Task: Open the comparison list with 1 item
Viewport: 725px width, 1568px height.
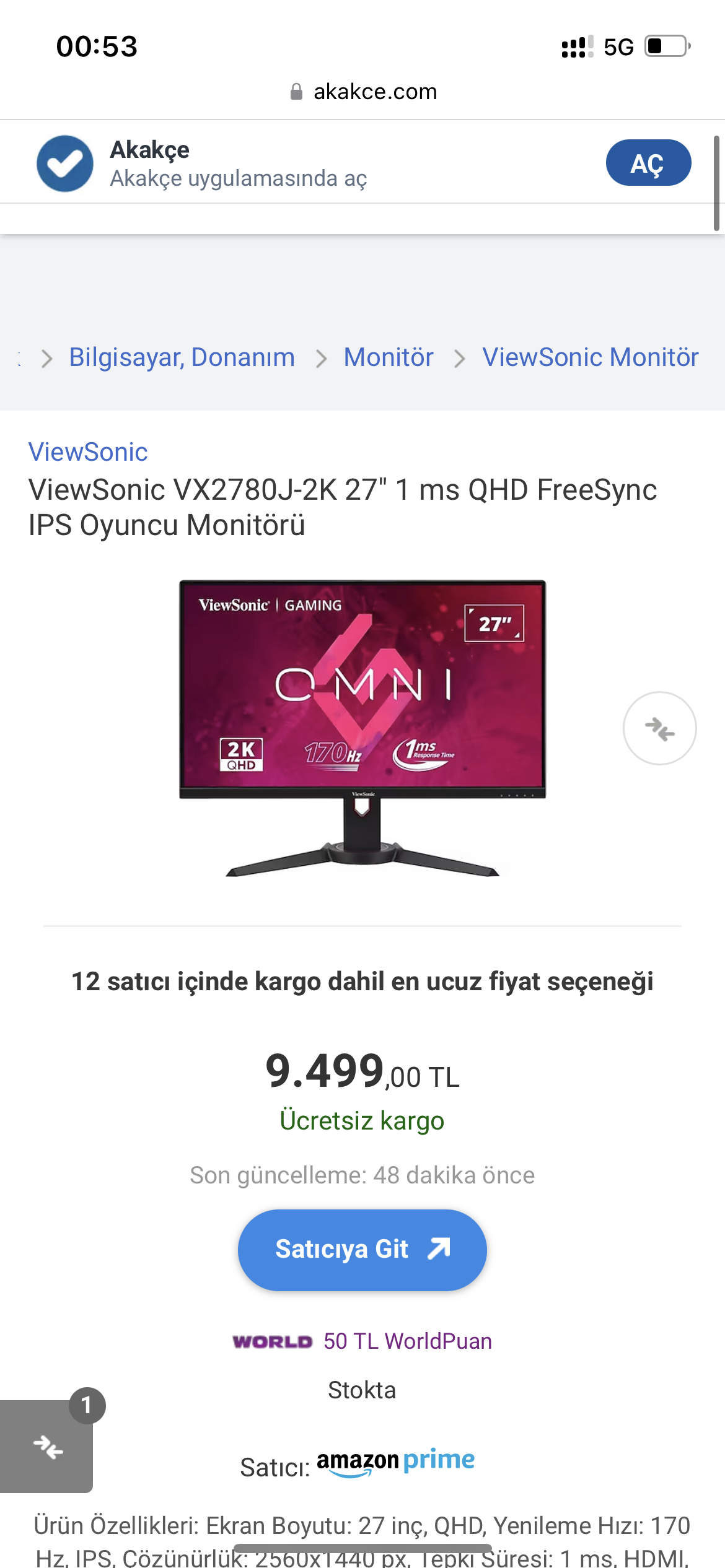Action: tap(47, 1447)
